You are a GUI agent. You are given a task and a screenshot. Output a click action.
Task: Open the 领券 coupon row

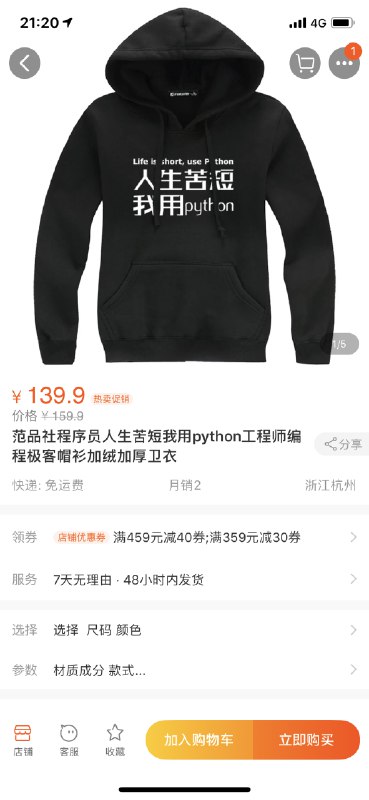pyautogui.click(x=184, y=537)
